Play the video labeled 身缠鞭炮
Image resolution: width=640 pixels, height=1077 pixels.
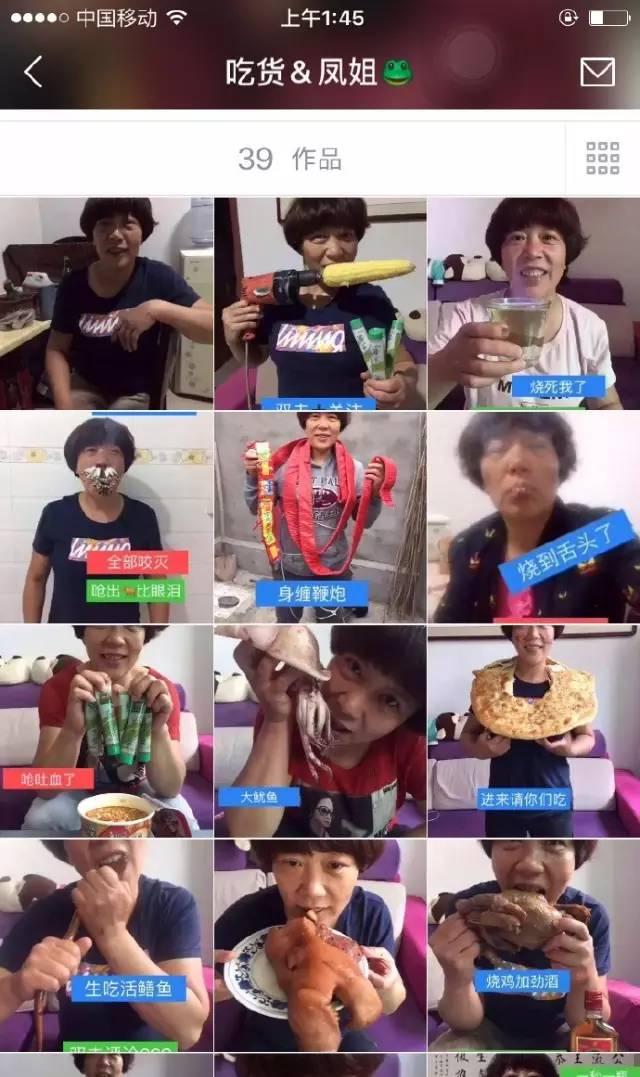(320, 517)
